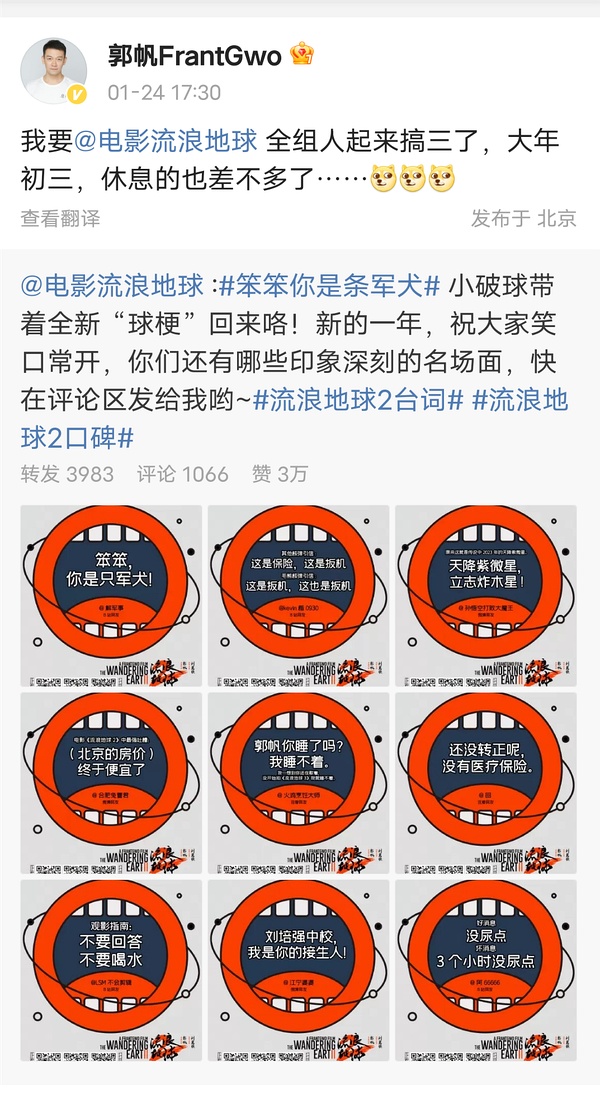Open image reading 天降紫微星,立志炸木星

coord(485,595)
